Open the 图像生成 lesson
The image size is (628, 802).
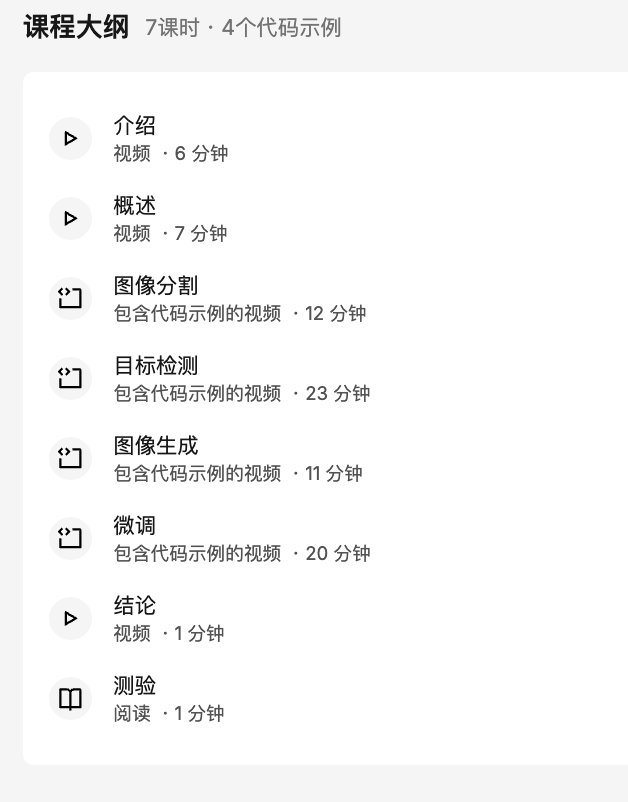click(155, 447)
